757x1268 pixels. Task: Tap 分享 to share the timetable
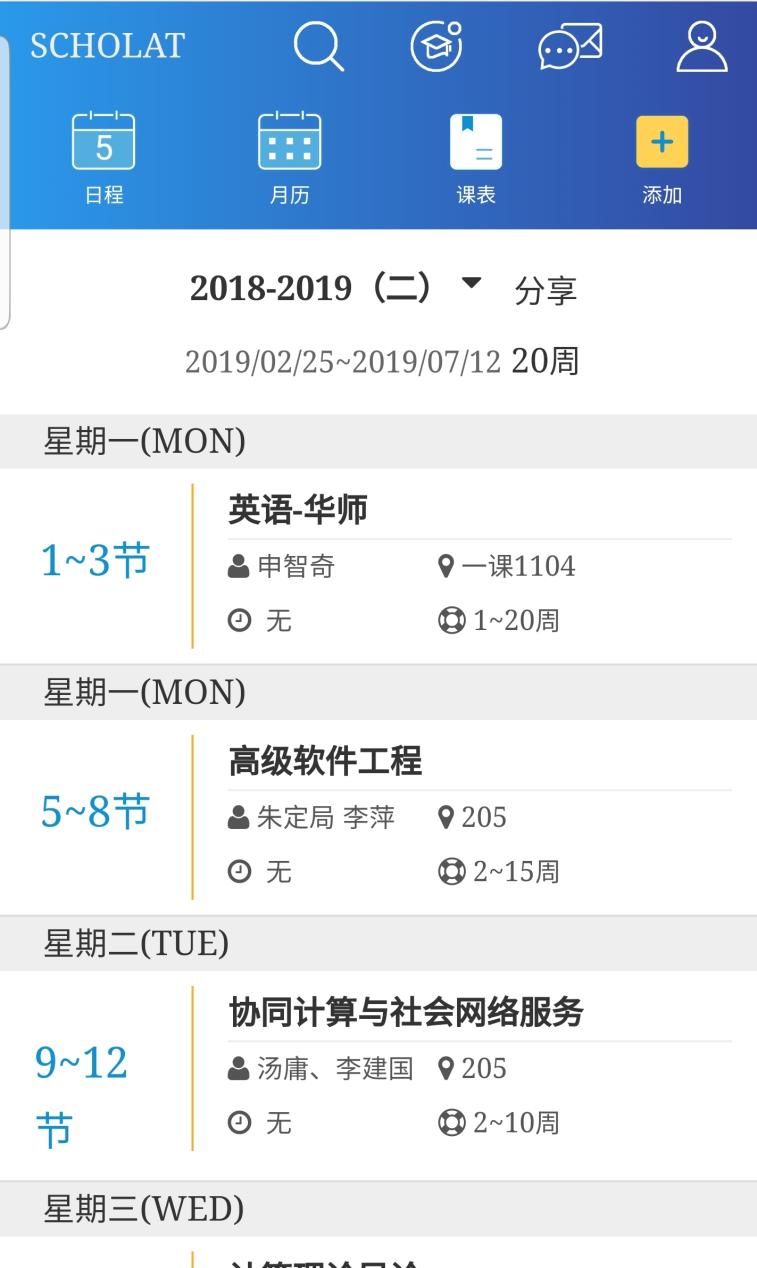click(x=545, y=291)
